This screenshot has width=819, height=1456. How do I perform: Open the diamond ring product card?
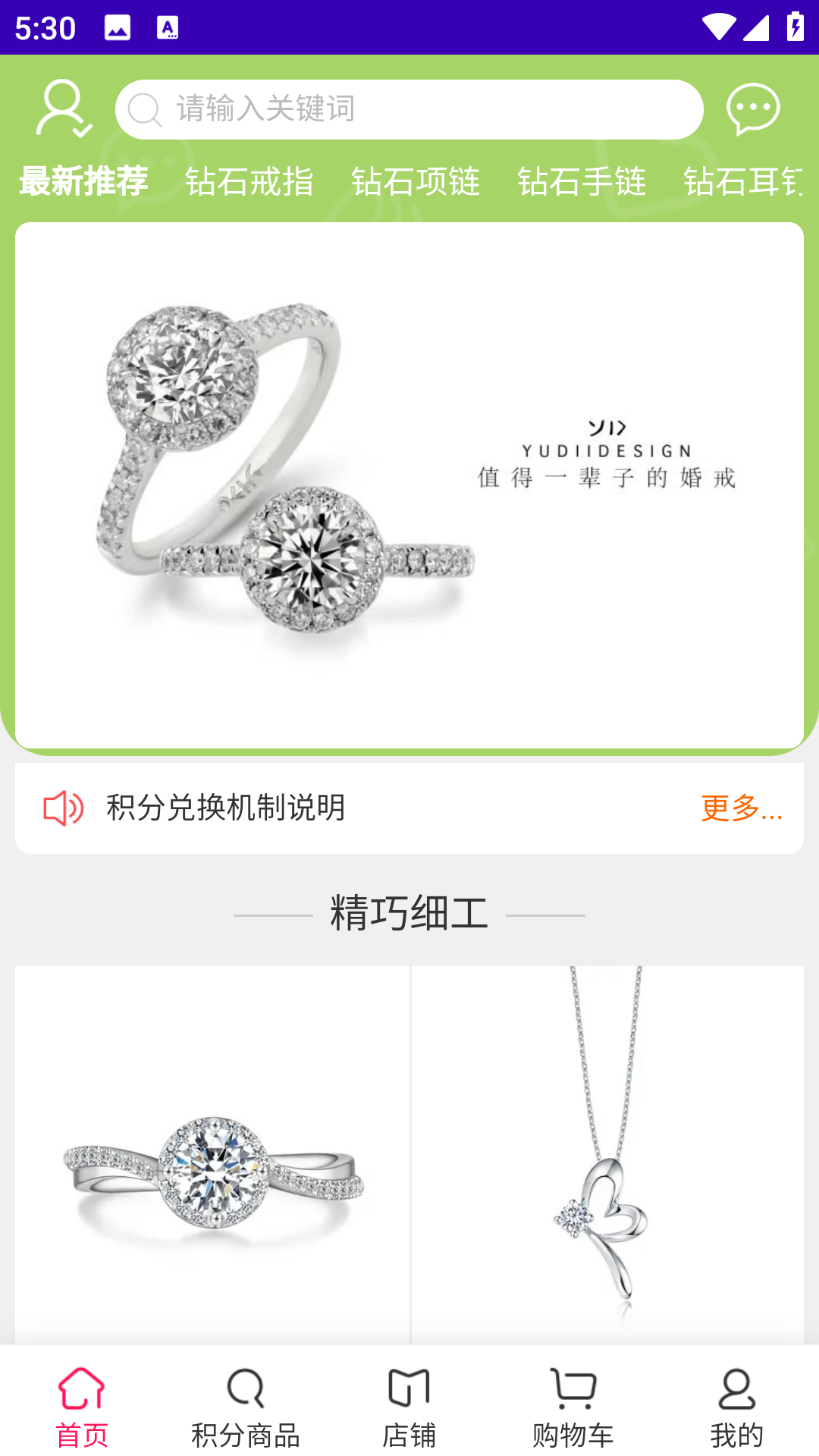pyautogui.click(x=212, y=1153)
